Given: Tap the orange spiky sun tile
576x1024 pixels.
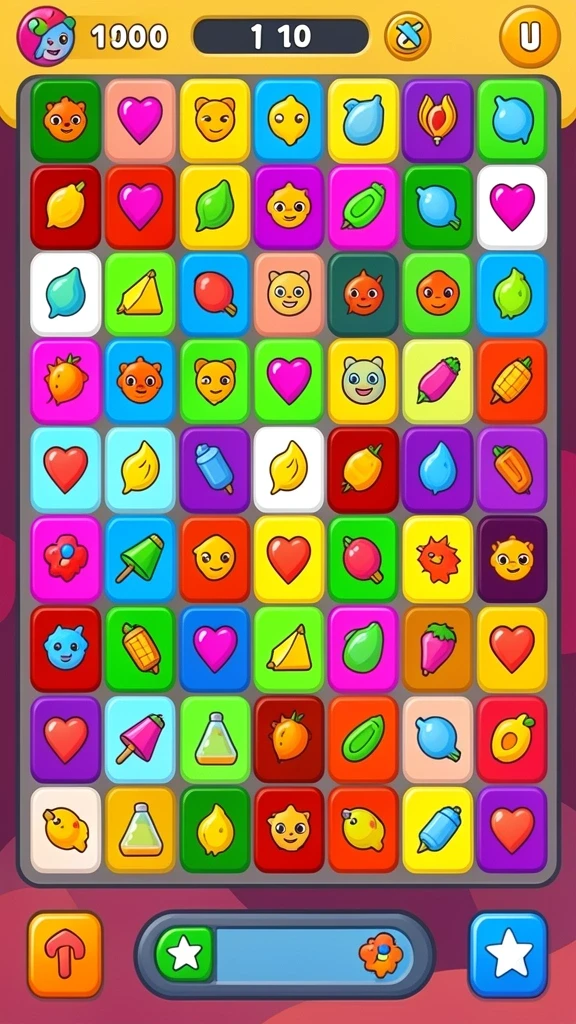Looking at the screenshot, I should tap(438, 558).
